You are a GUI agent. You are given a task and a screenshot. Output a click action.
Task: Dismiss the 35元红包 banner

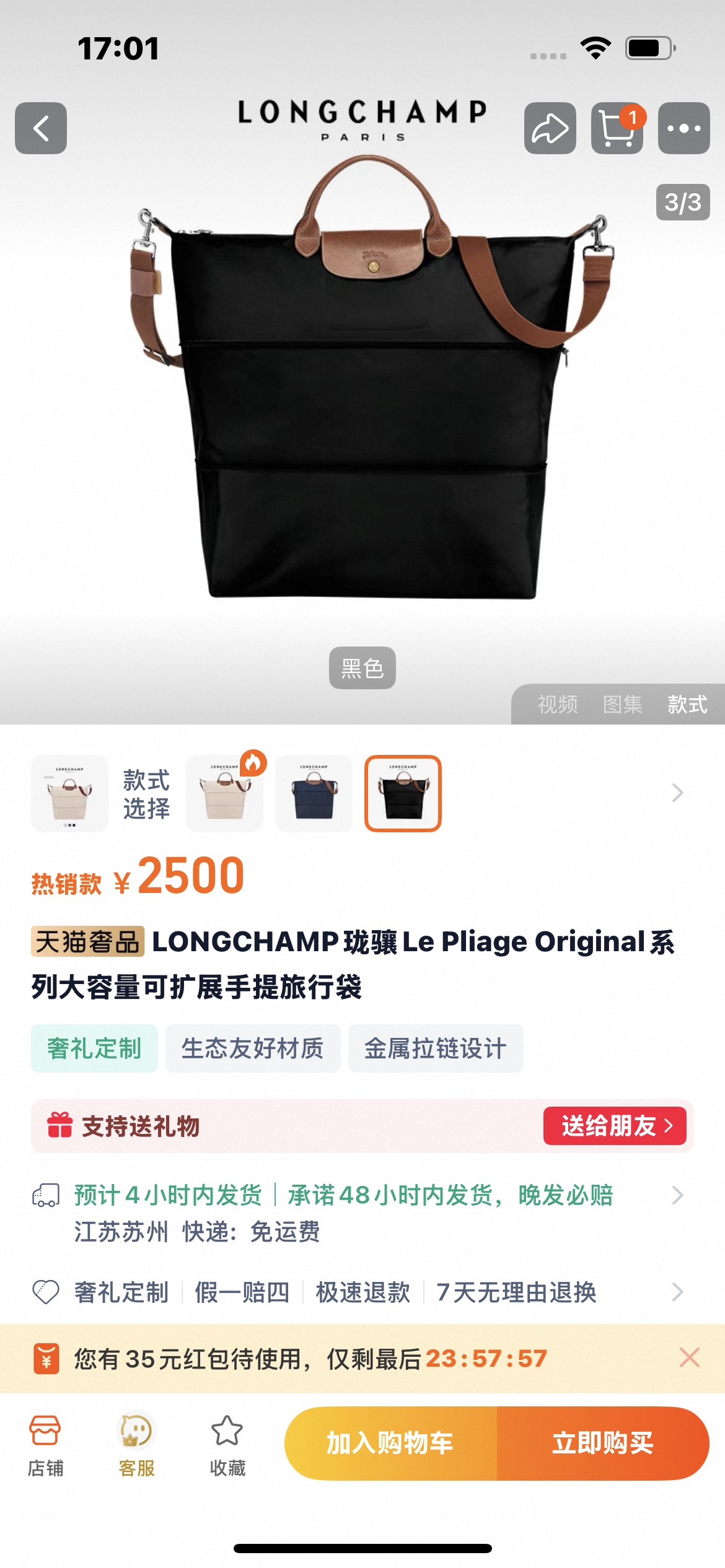[x=689, y=1358]
